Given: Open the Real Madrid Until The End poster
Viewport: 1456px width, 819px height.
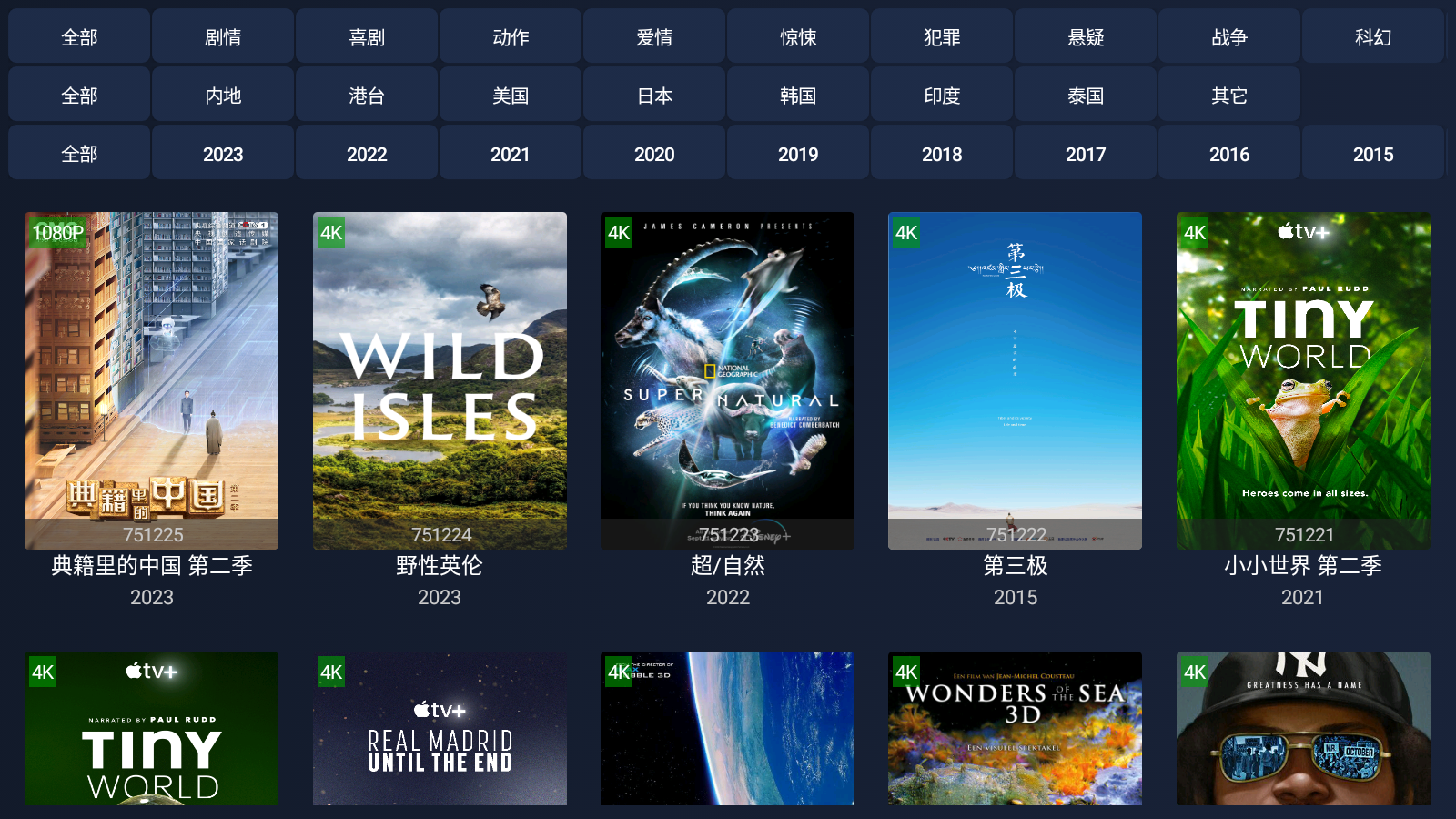Looking at the screenshot, I should (440, 728).
